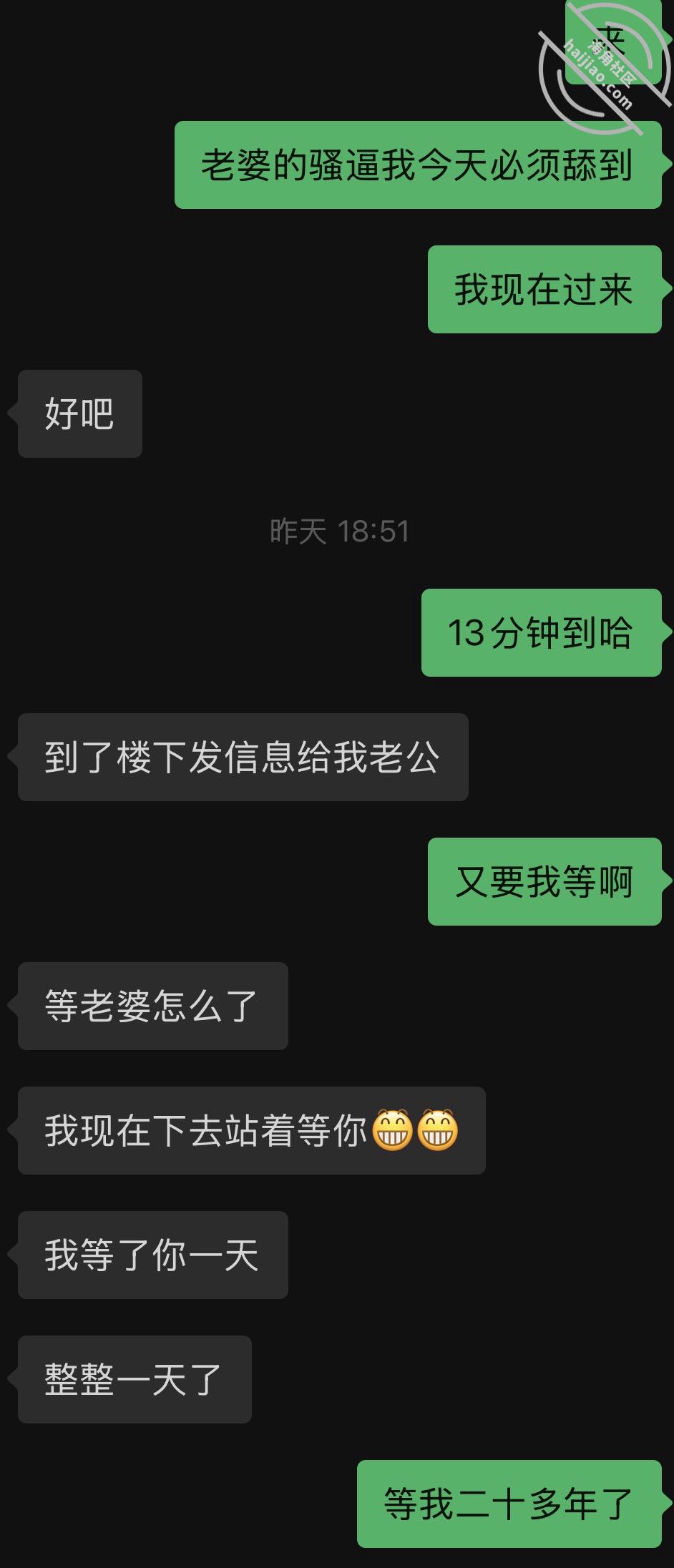The image size is (674, 1568).
Task: Tap the message '到了楼下发信息给我老公'
Action: pyautogui.click(x=243, y=756)
